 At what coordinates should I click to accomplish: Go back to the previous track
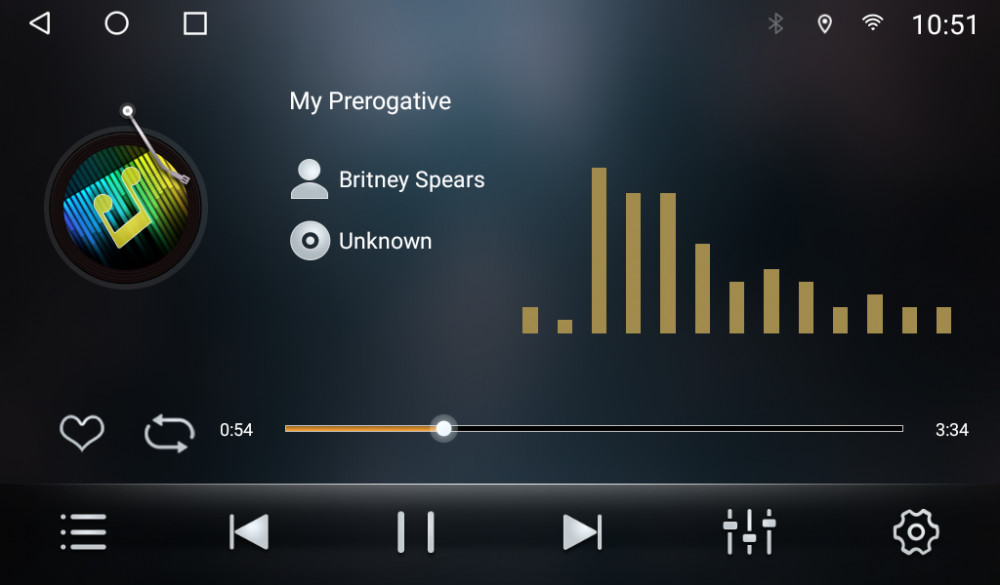click(x=249, y=531)
